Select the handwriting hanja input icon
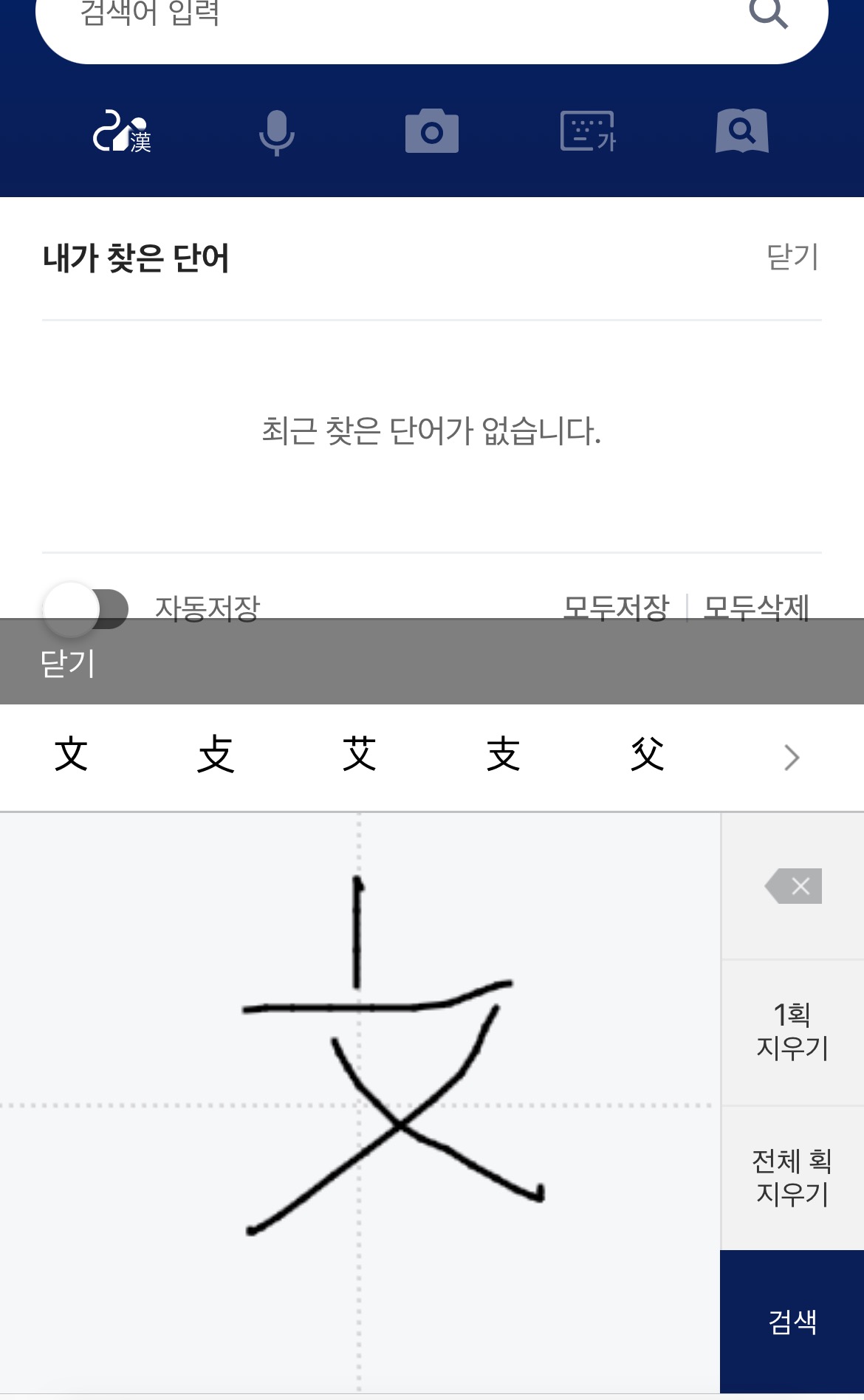 pyautogui.click(x=122, y=133)
